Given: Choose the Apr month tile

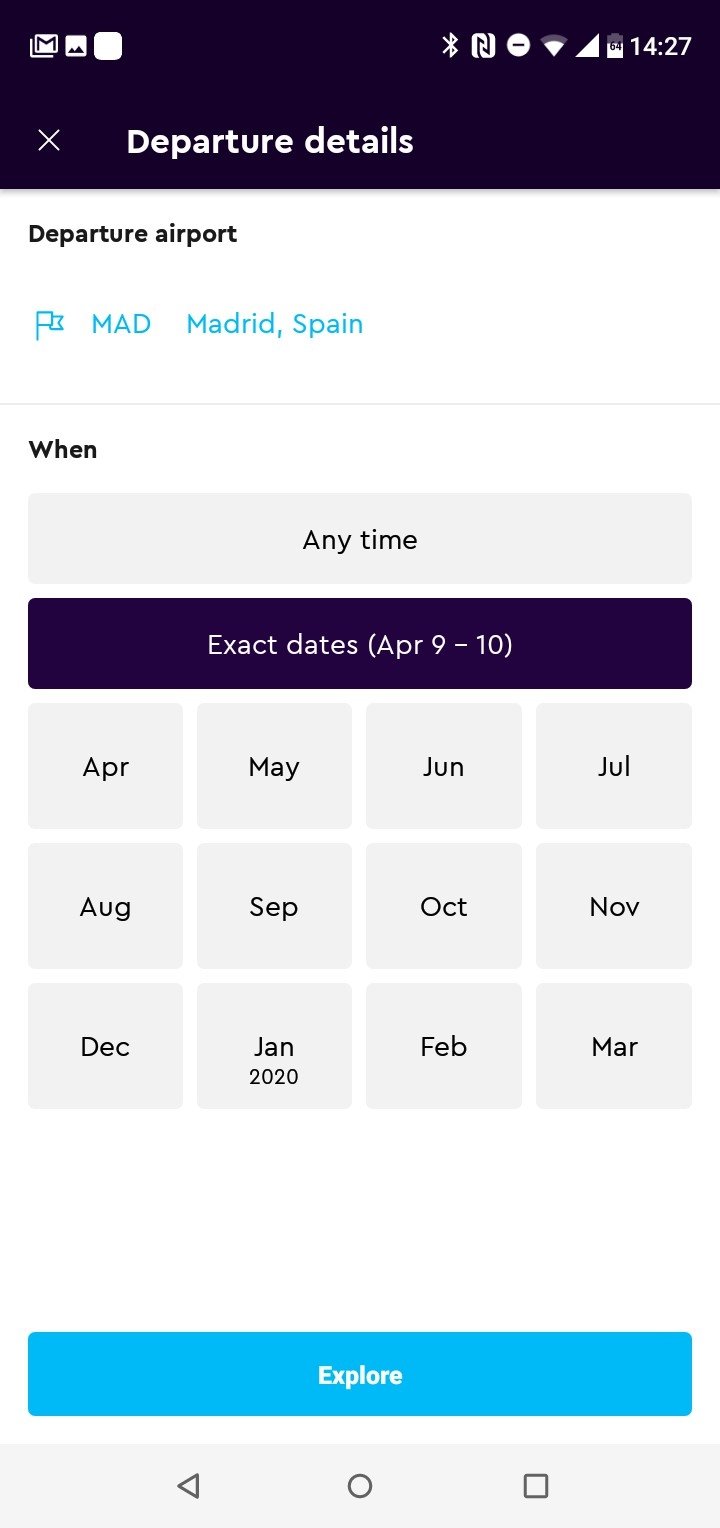Looking at the screenshot, I should click(x=106, y=766).
